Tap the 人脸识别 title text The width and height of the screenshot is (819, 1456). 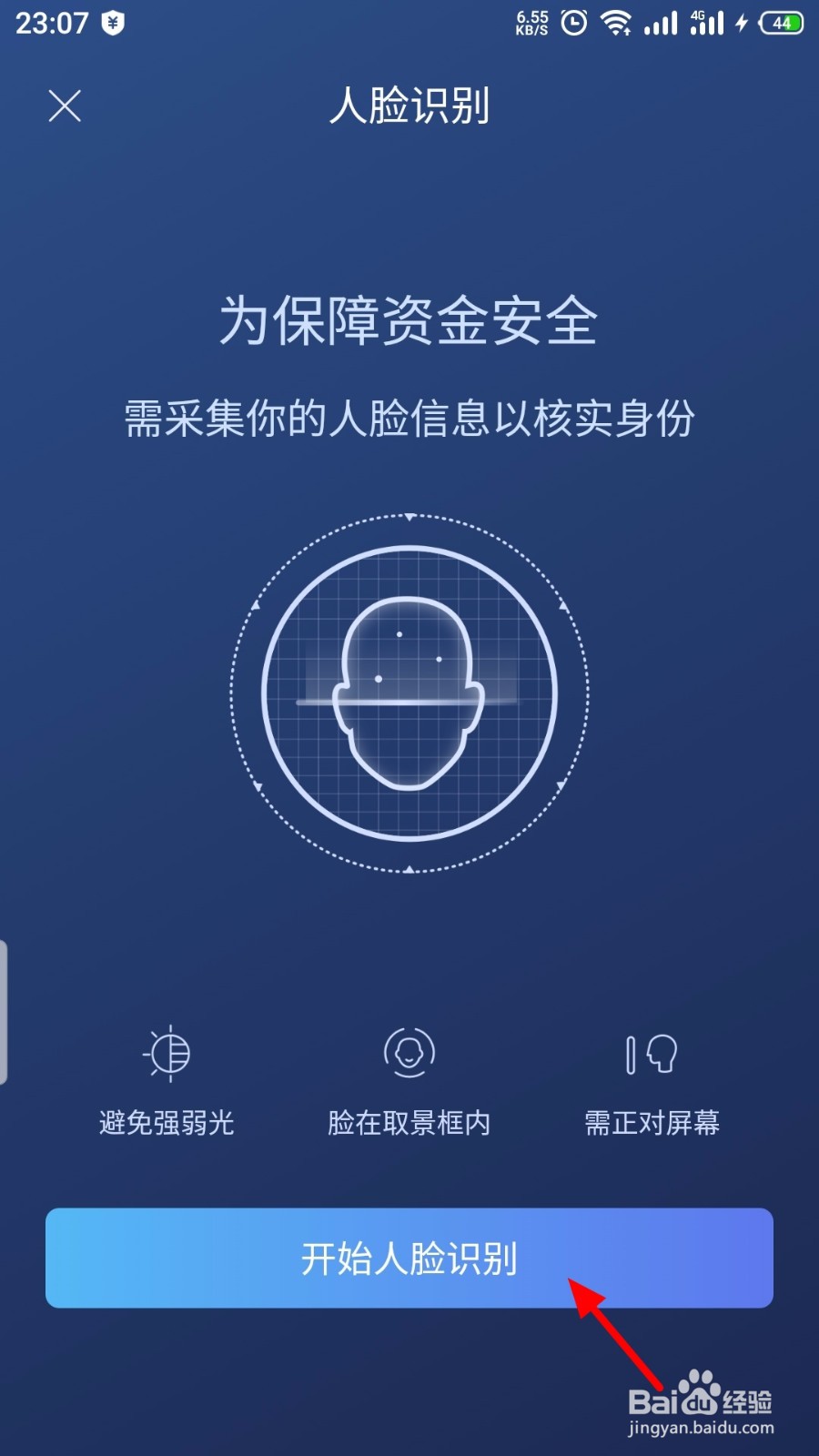click(409, 106)
